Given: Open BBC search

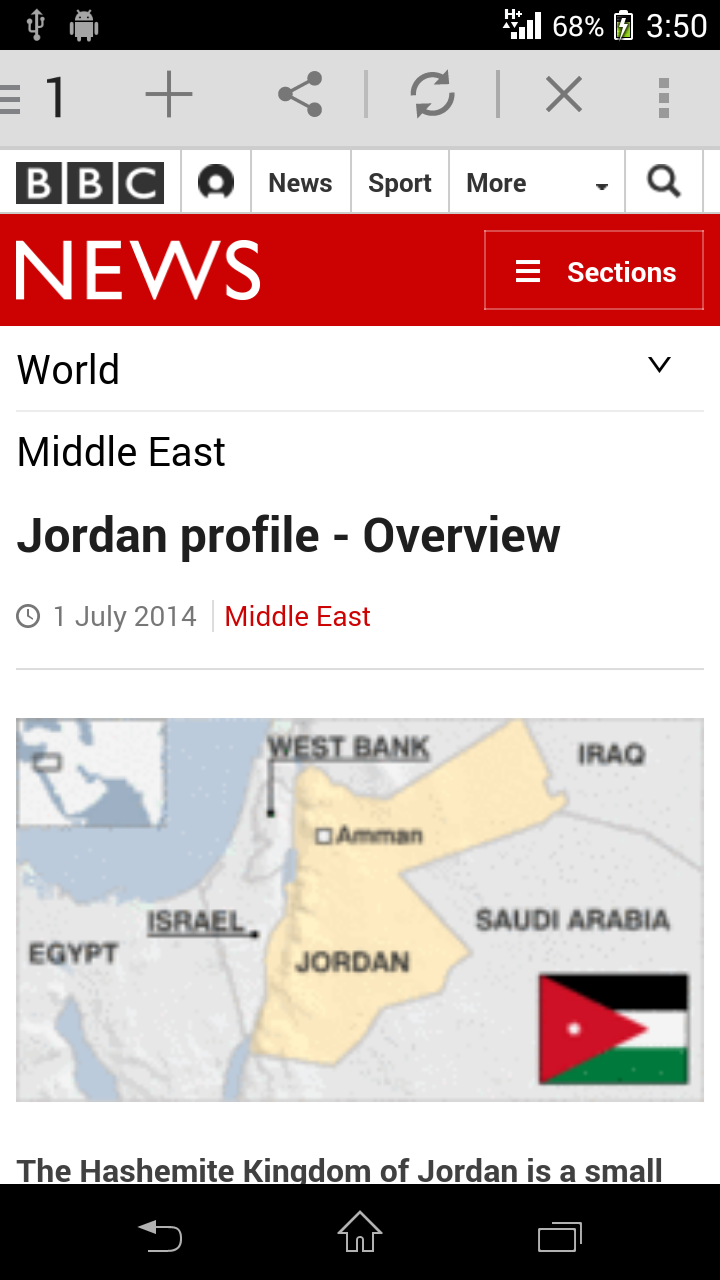Looking at the screenshot, I should point(663,182).
